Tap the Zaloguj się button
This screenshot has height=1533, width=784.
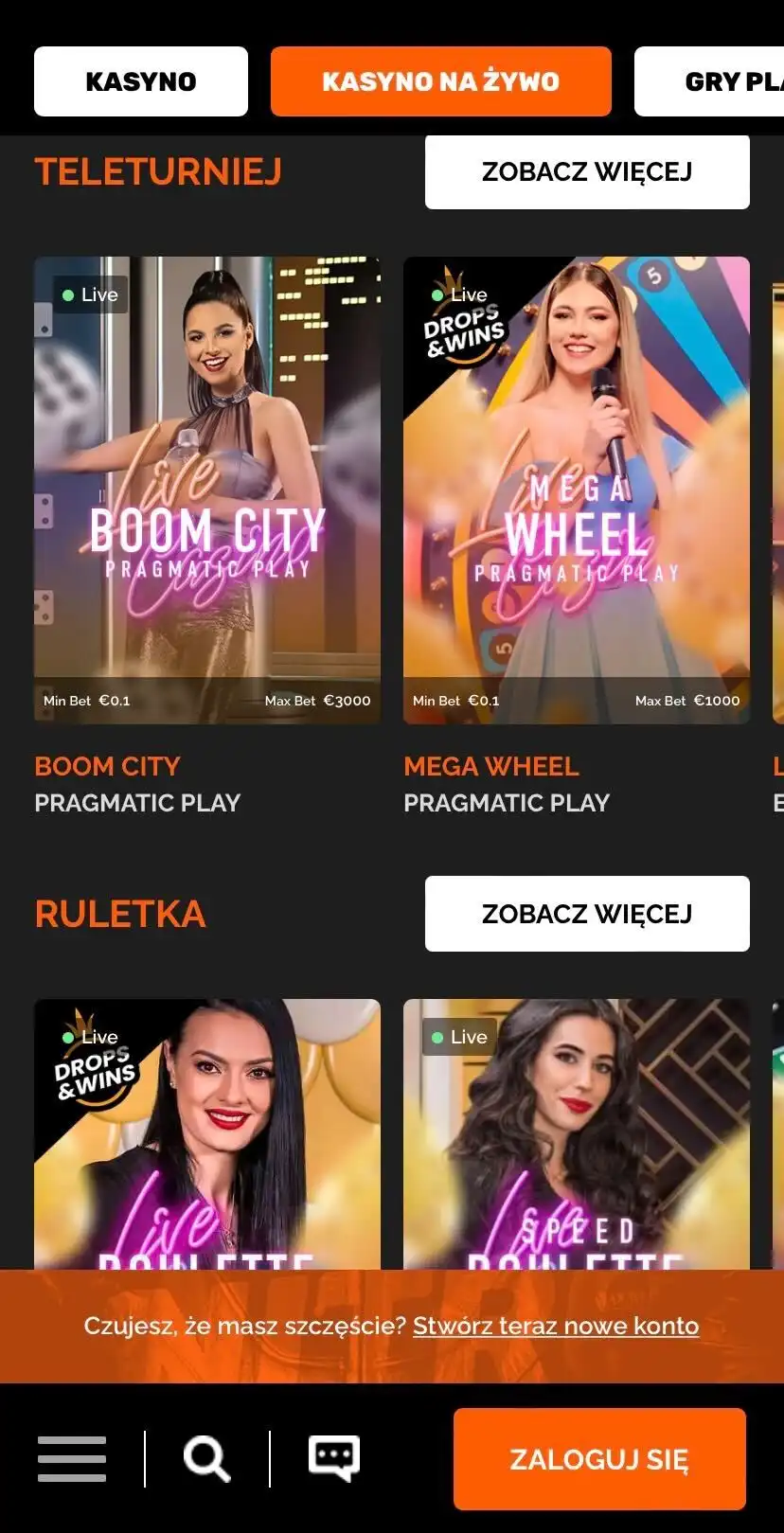(599, 1459)
